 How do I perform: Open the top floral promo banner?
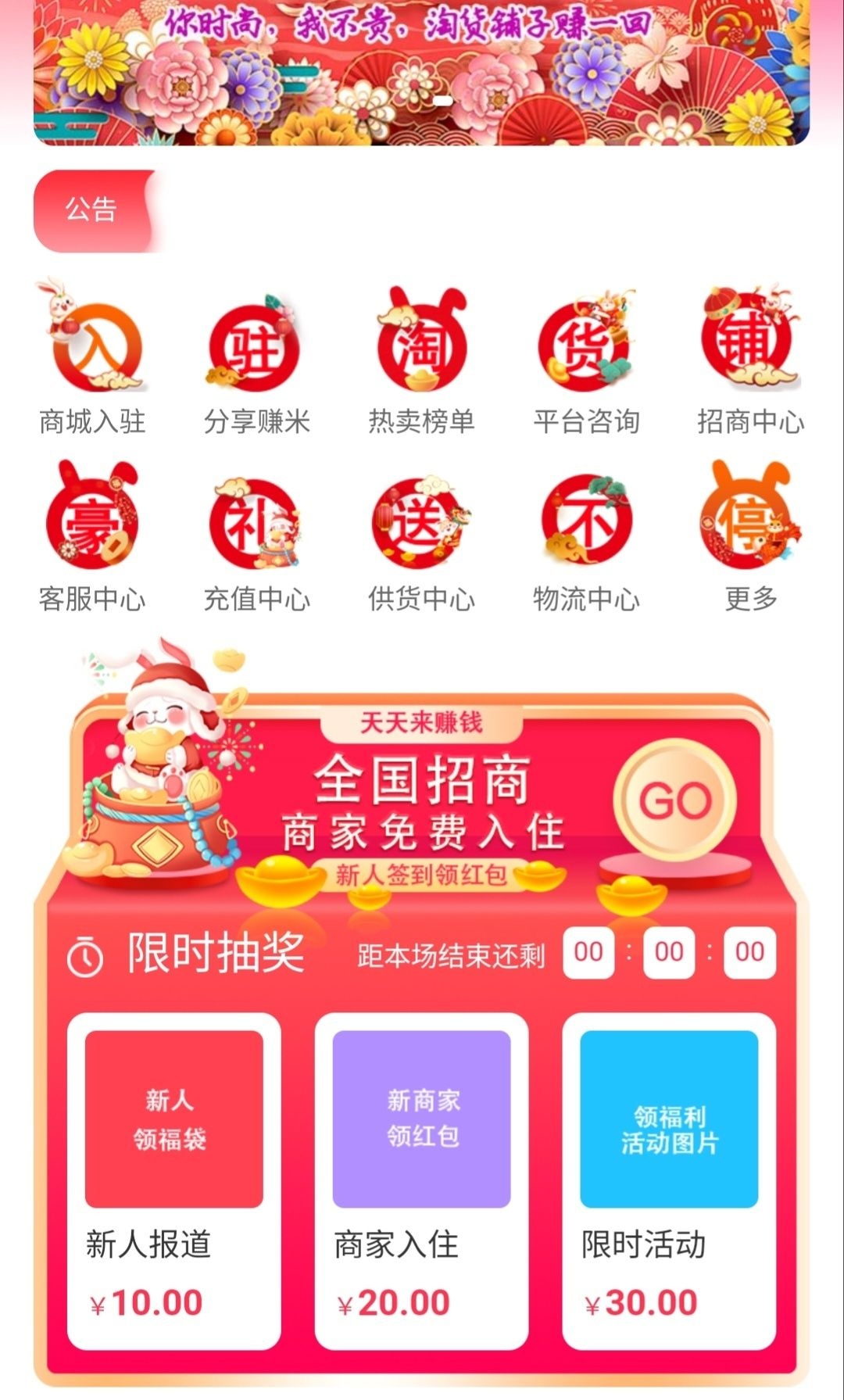coord(422,74)
